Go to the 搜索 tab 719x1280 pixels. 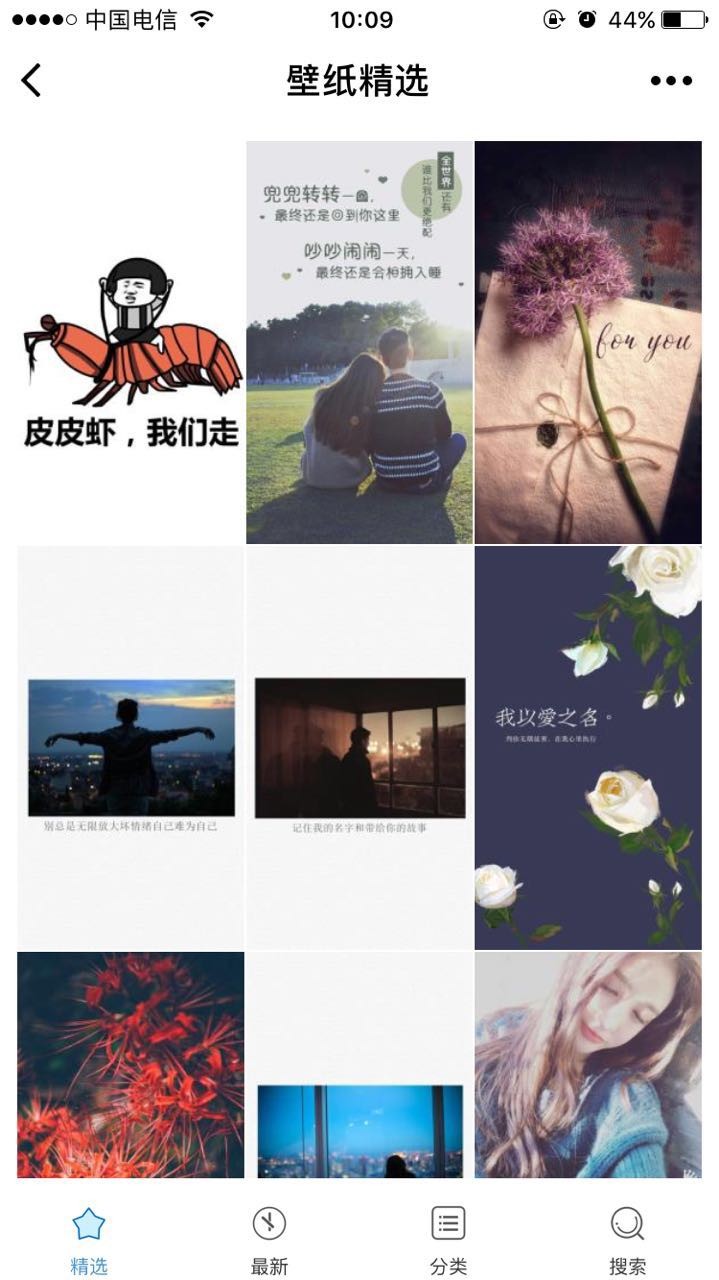(627, 1238)
